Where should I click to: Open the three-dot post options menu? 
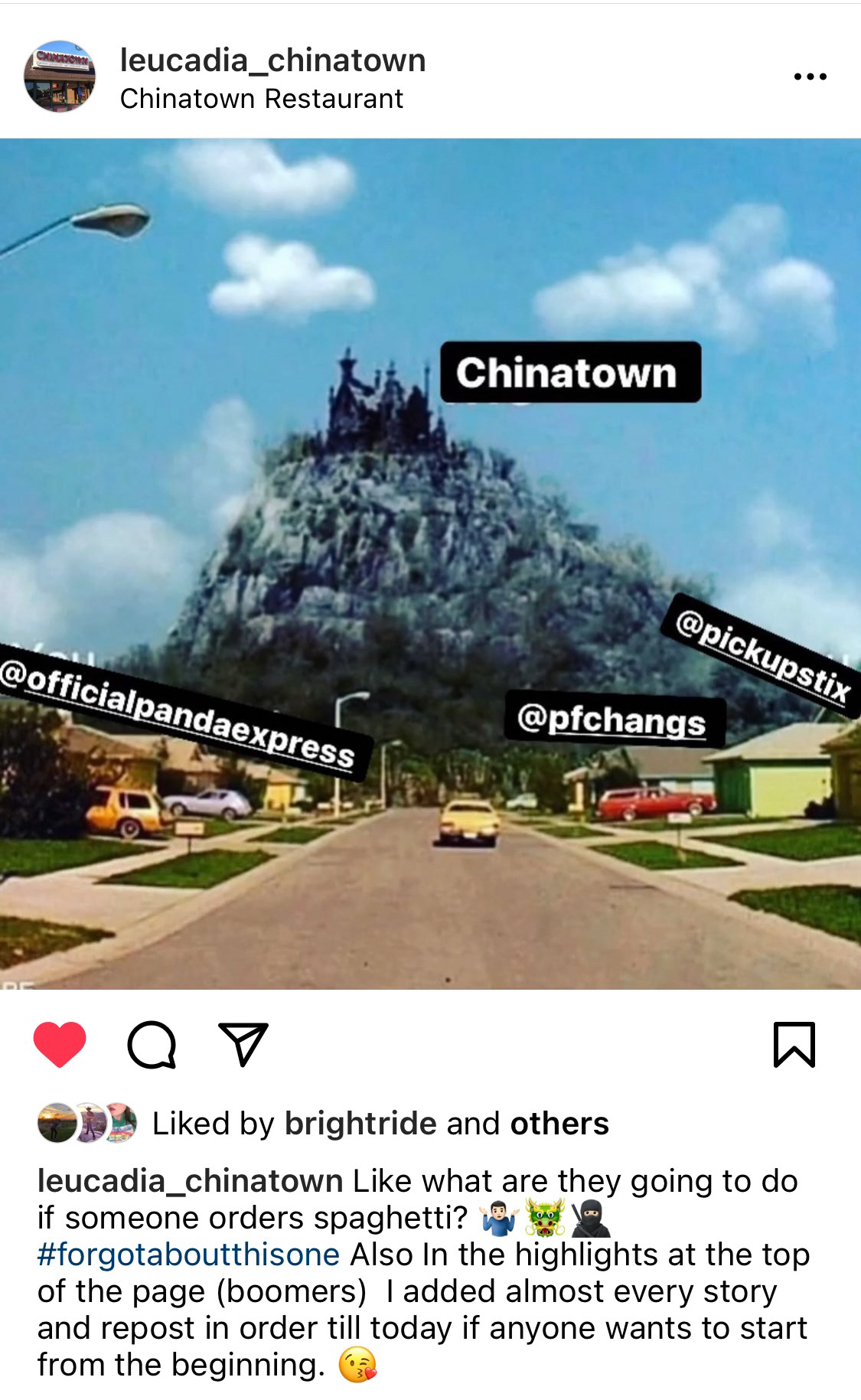coord(810,77)
